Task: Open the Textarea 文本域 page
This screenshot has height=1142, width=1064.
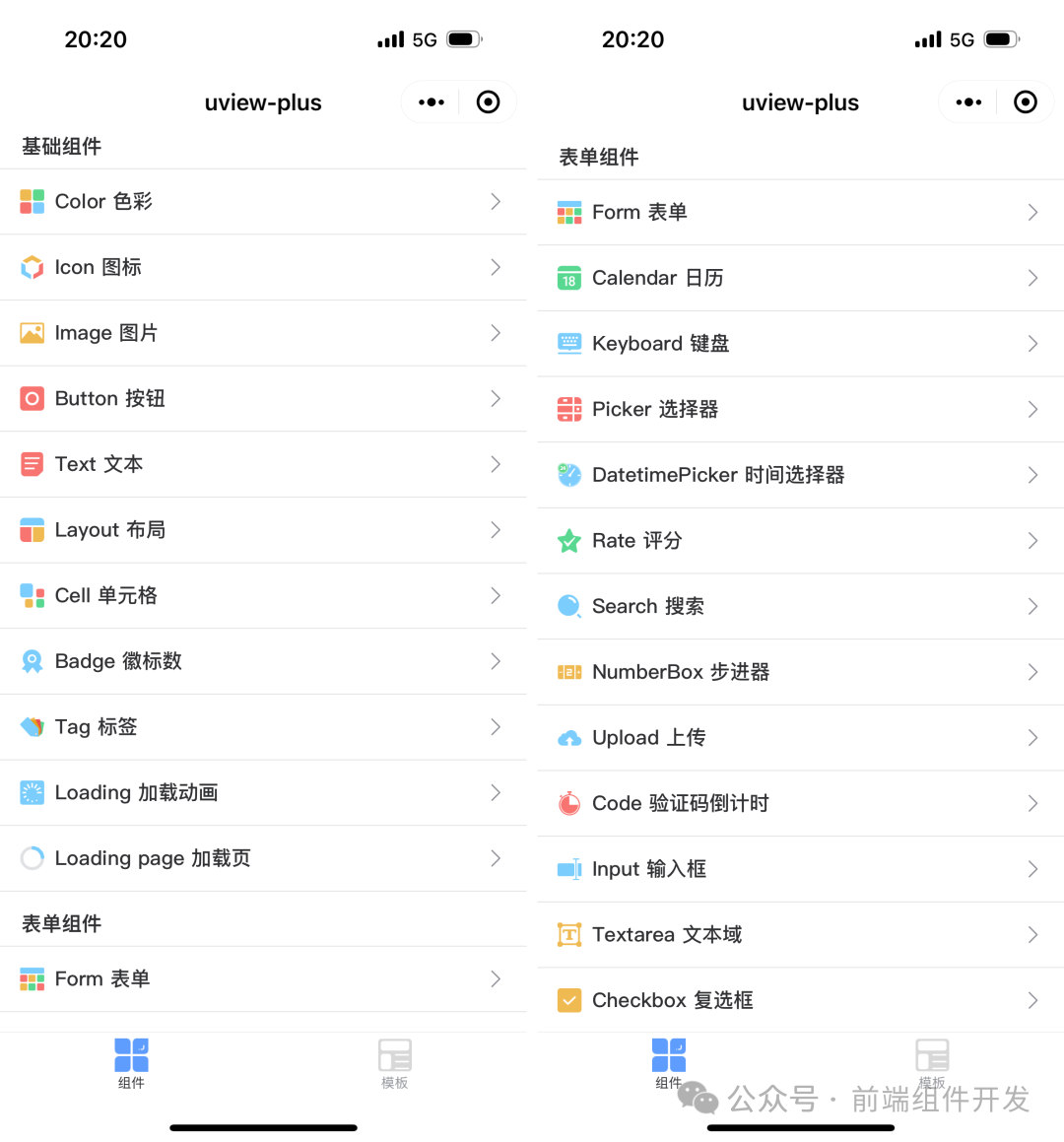Action: (800, 934)
